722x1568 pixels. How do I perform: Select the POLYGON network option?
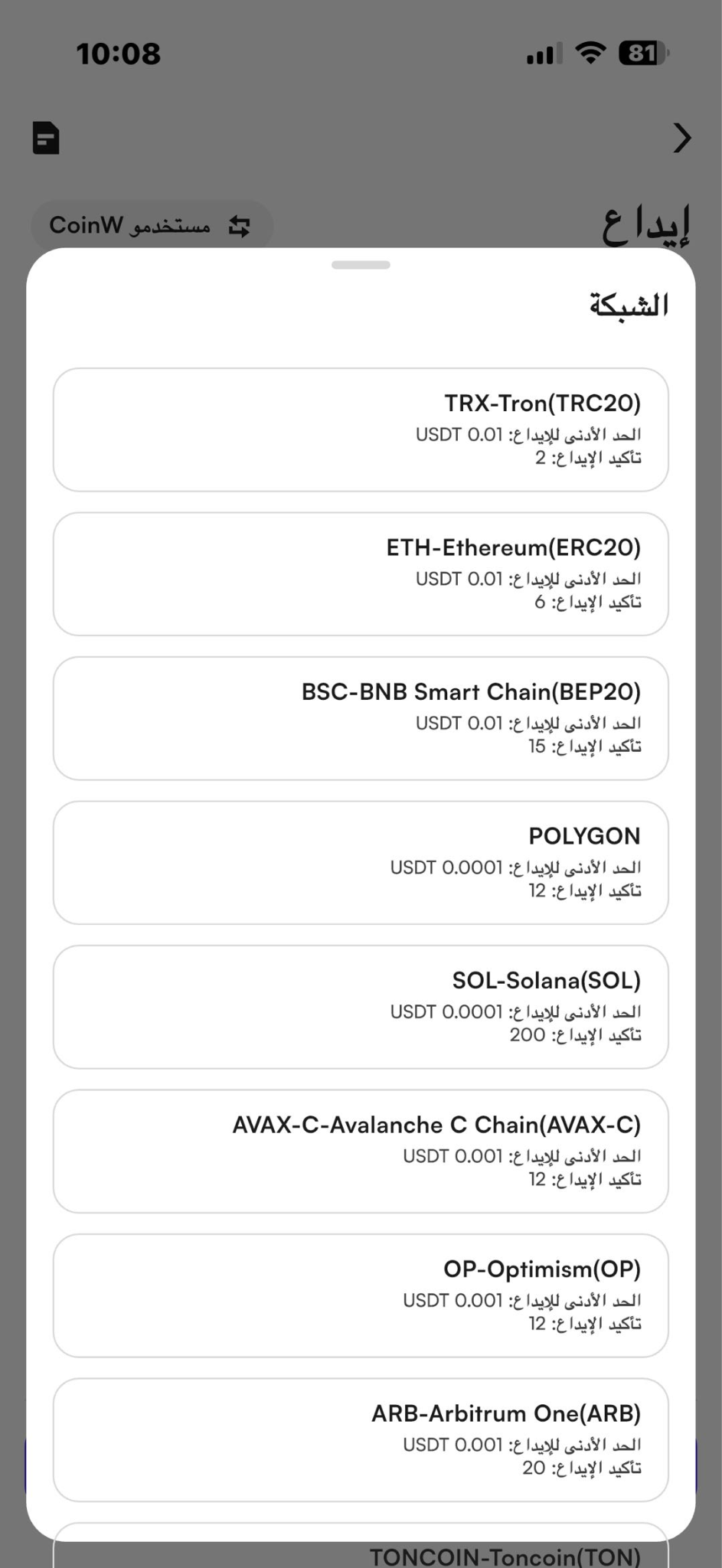pos(361,863)
